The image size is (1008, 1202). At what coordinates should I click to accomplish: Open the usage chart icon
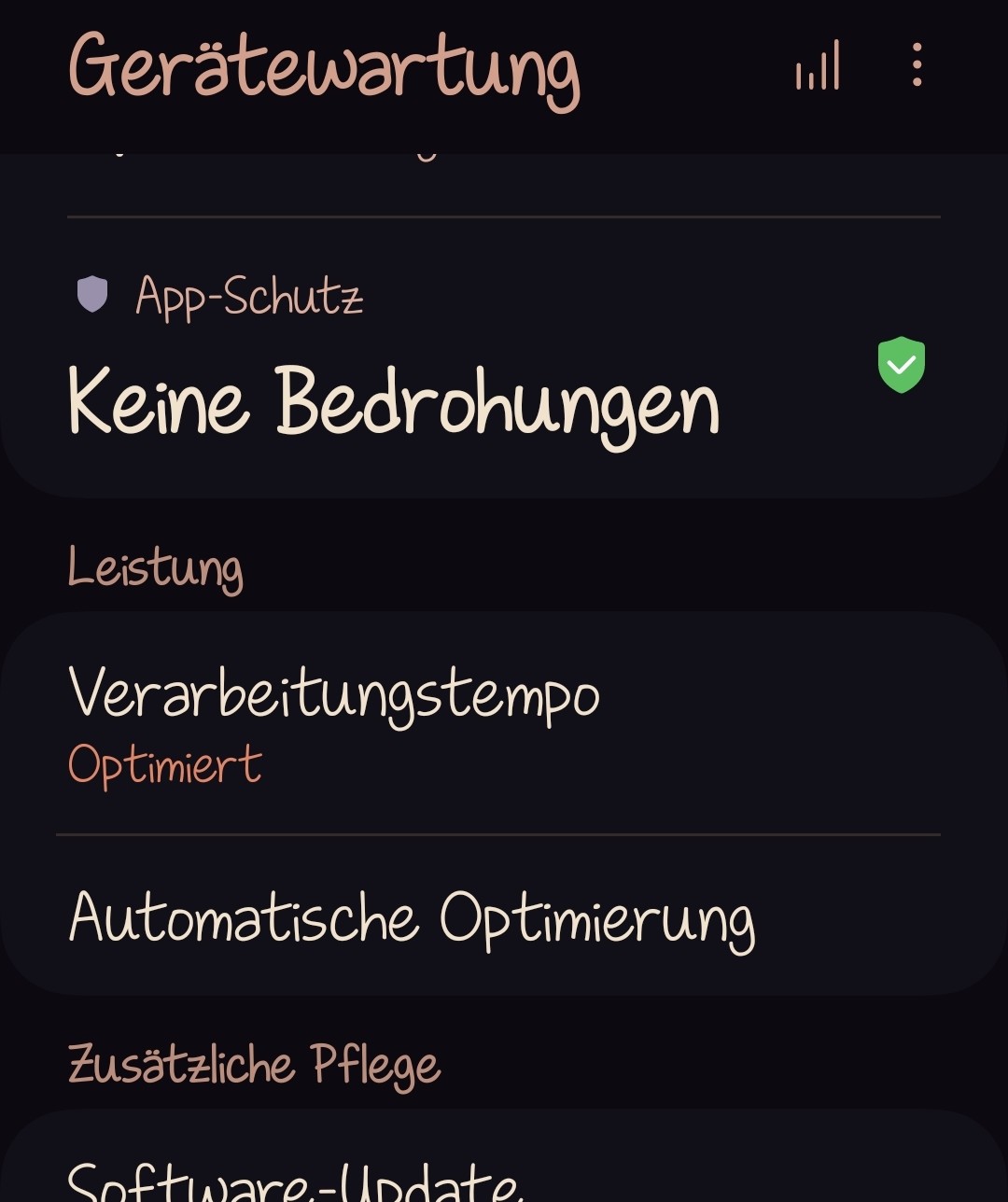(818, 66)
